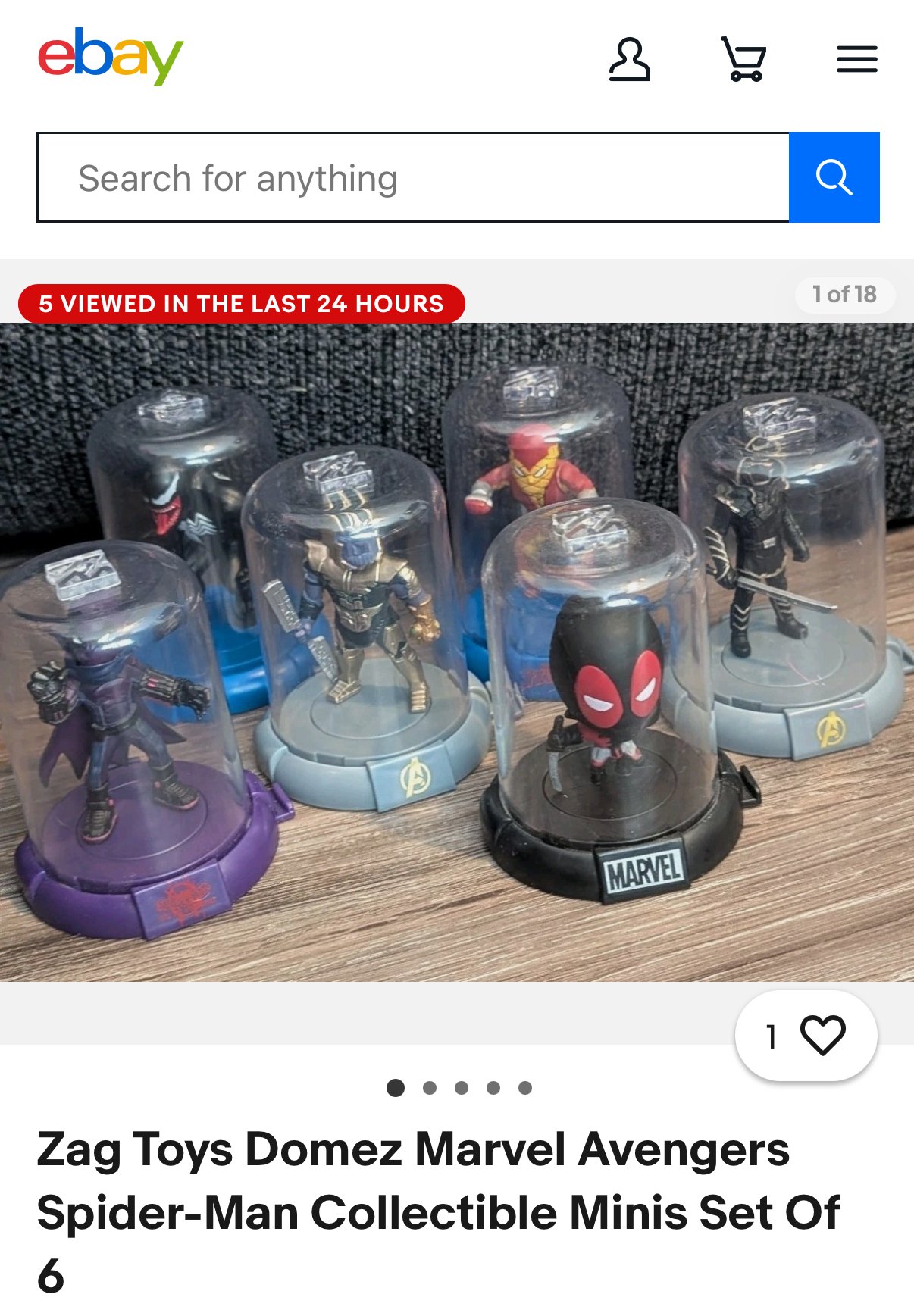The image size is (914, 1316).
Task: Open the hamburger menu
Action: coord(856,59)
